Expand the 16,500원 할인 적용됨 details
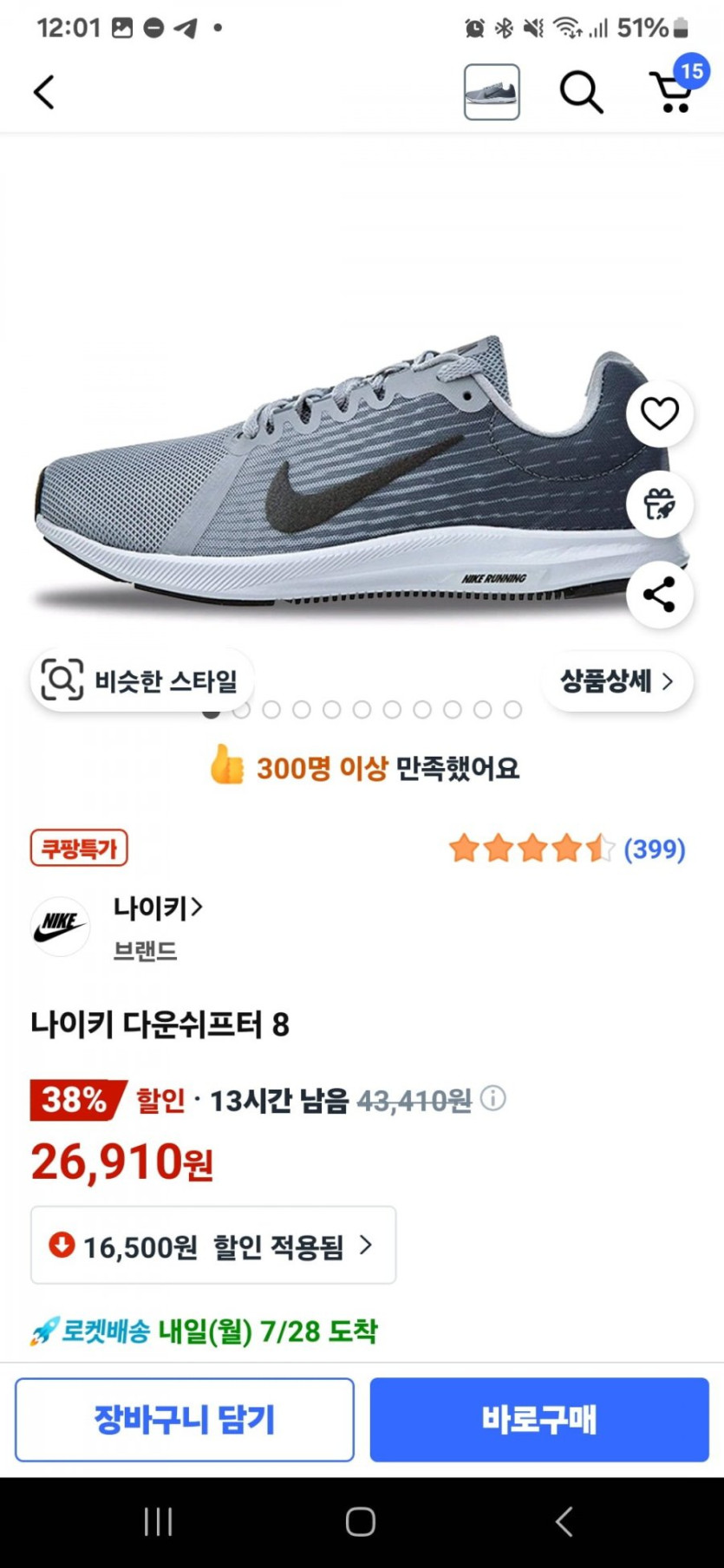724x1568 pixels. [213, 1246]
